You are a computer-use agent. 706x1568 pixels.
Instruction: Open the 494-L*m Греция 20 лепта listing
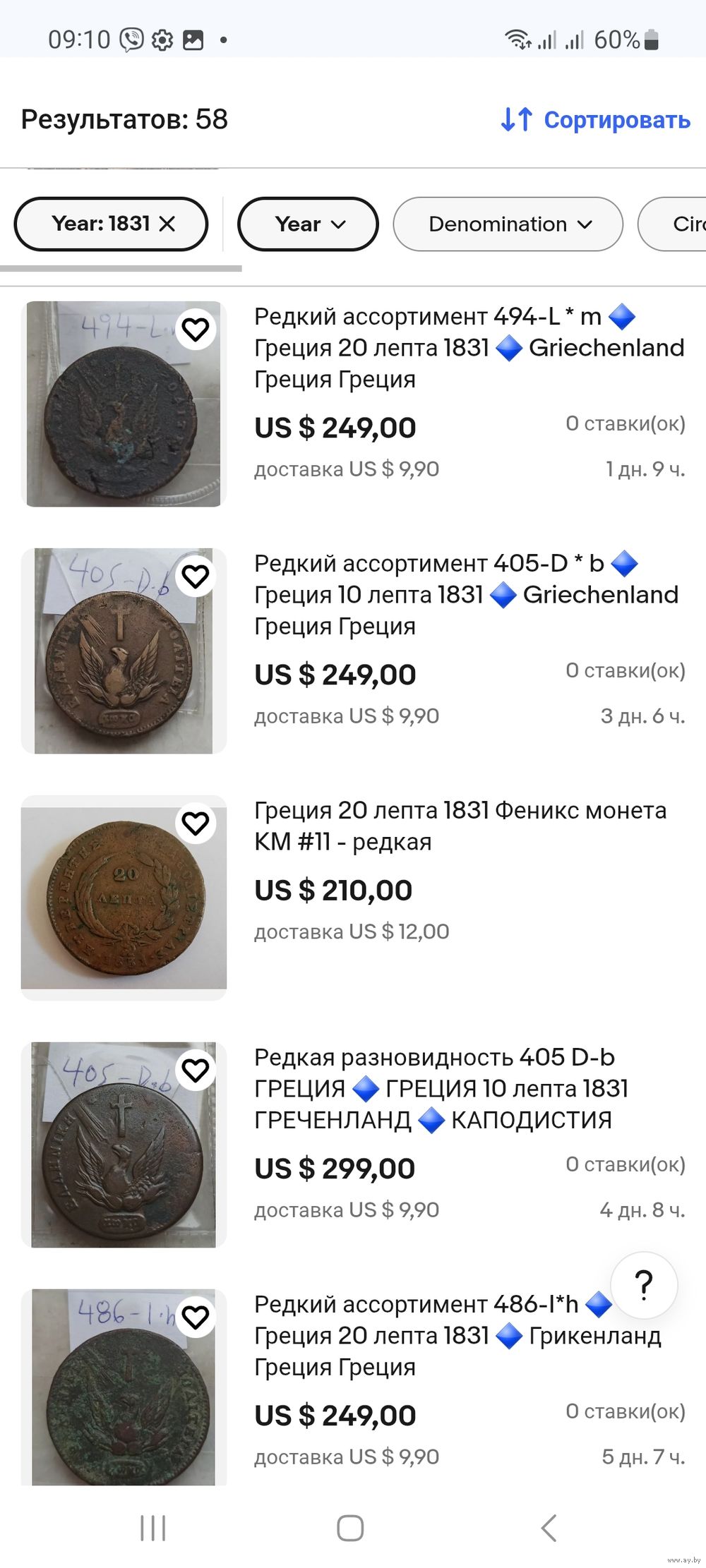469,348
